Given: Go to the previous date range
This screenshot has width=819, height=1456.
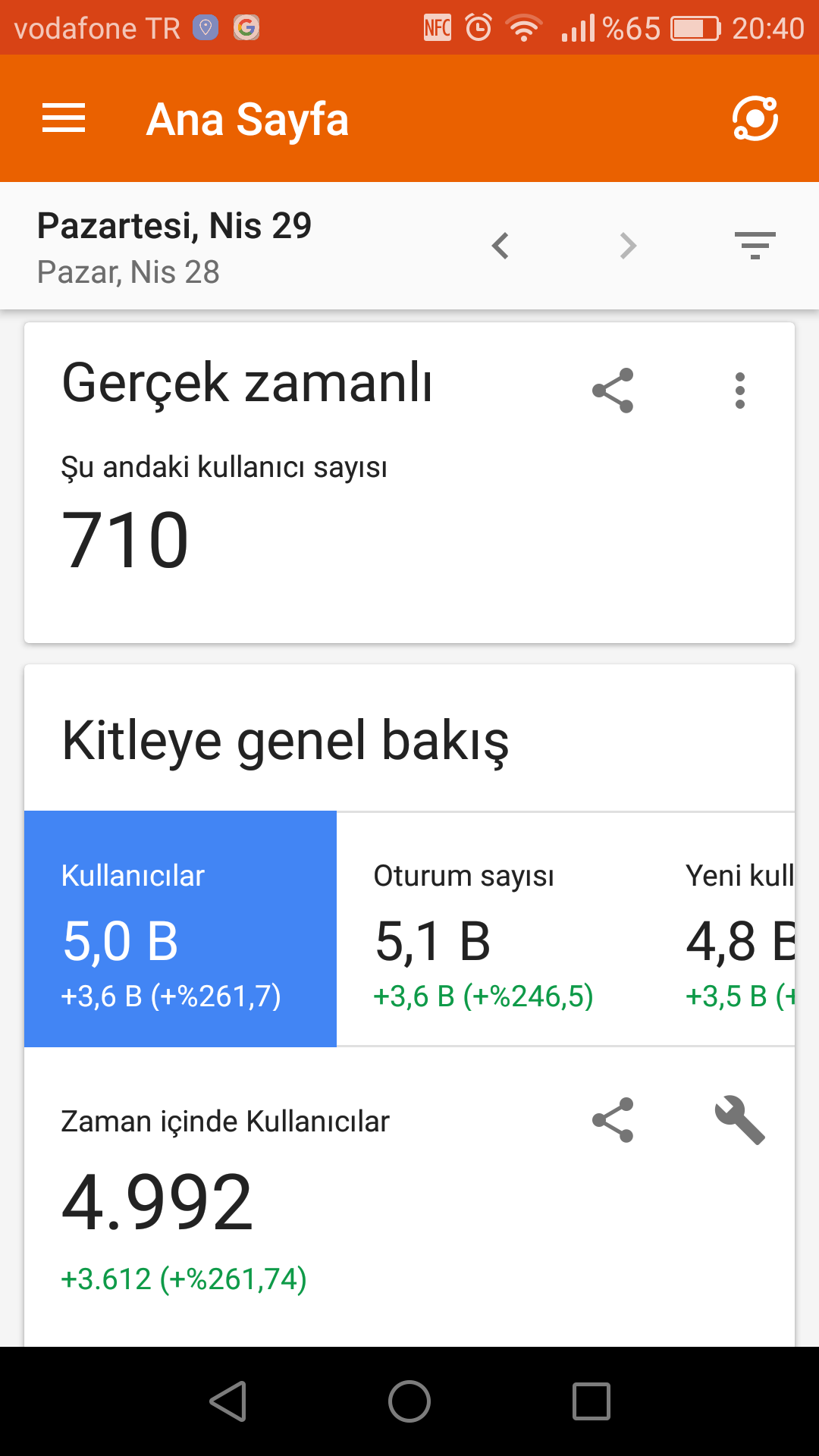Looking at the screenshot, I should point(500,246).
